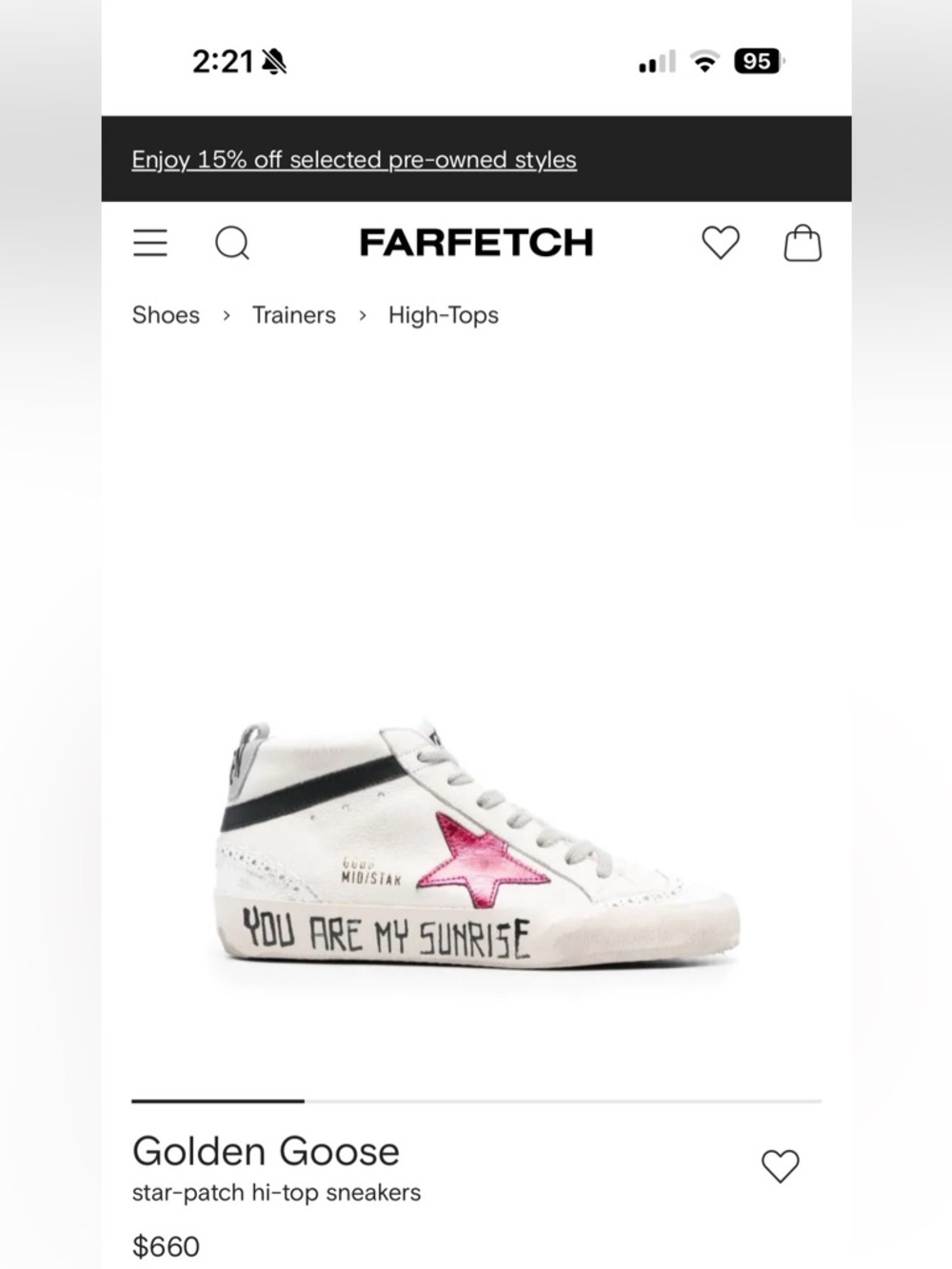The height and width of the screenshot is (1269, 952).
Task: Toggle wishlist status from the header
Action: coord(721,244)
